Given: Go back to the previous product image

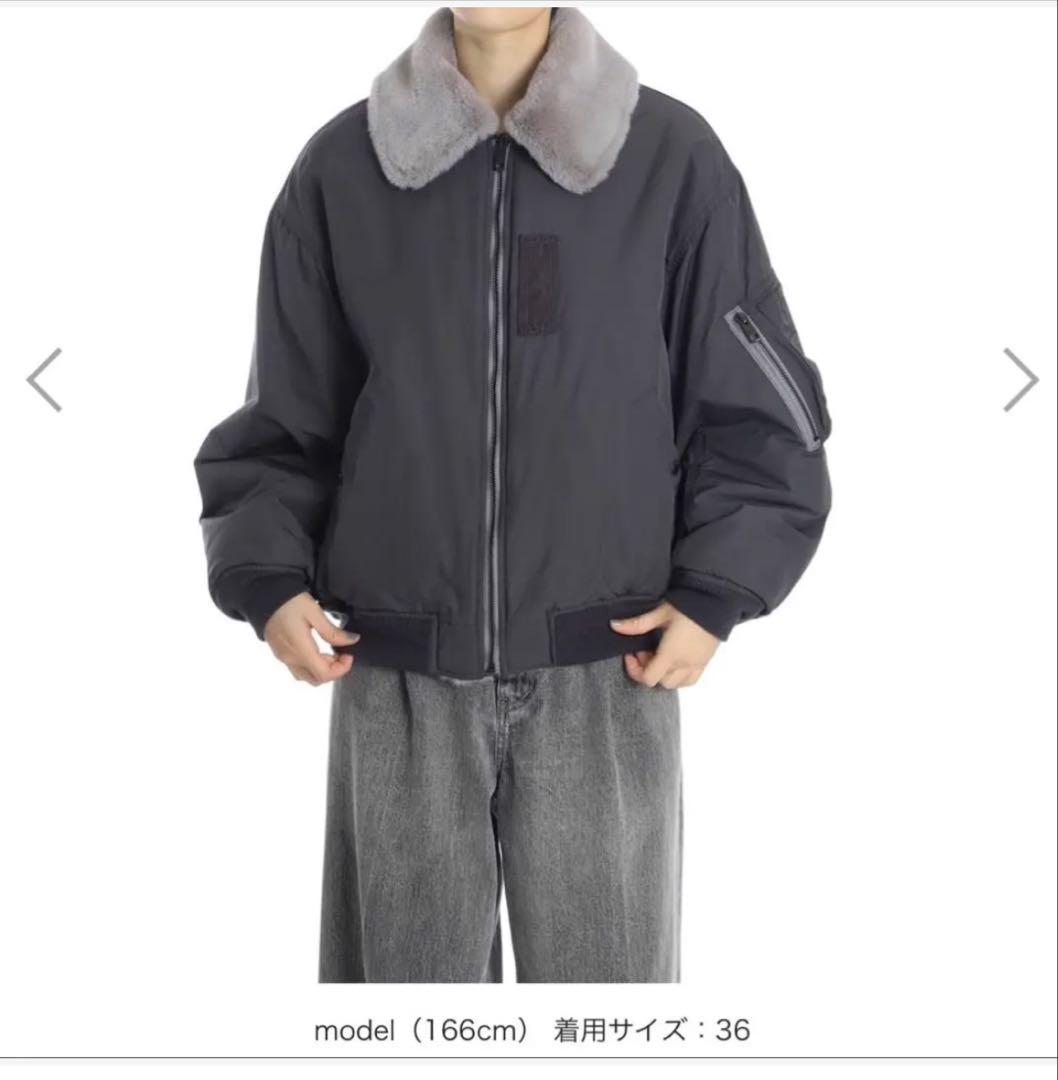Looking at the screenshot, I should [44, 380].
